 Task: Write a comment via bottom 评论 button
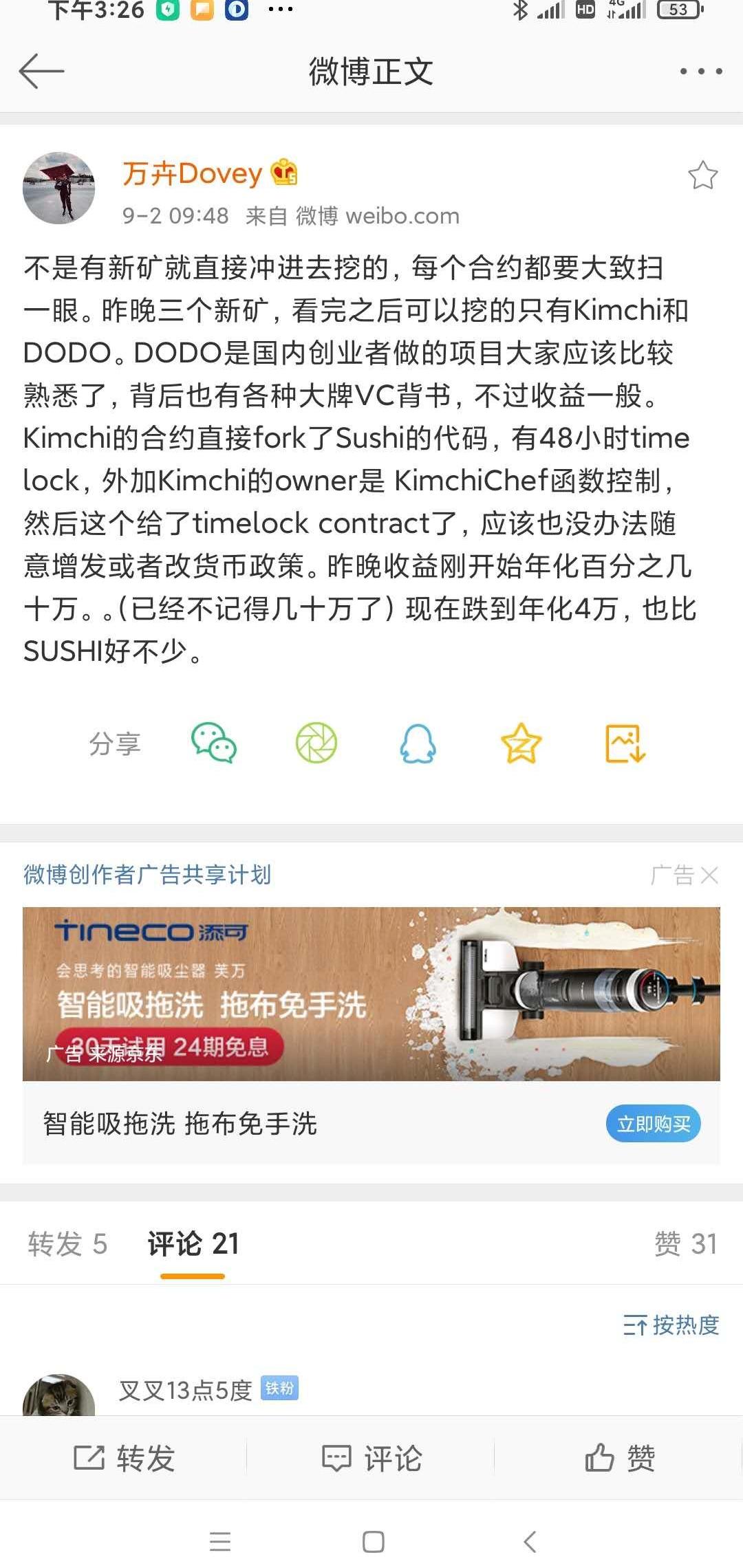tap(371, 1458)
